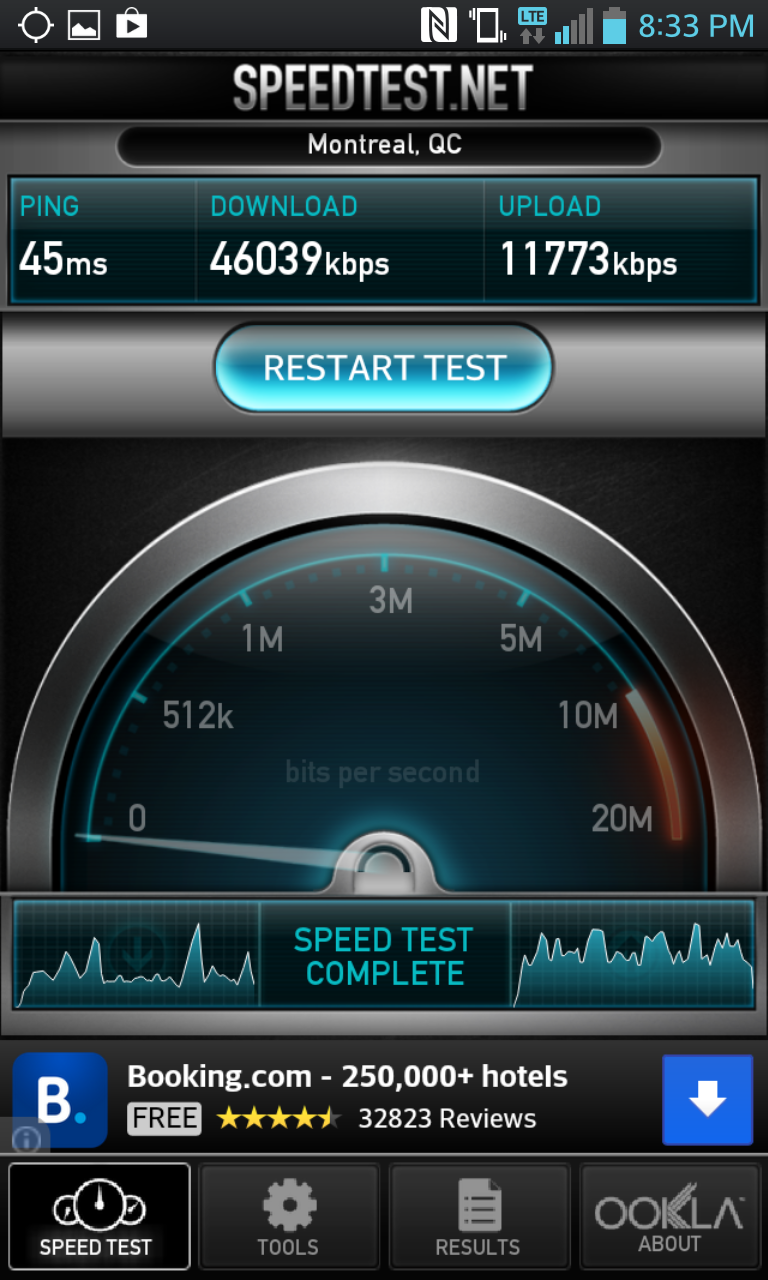The width and height of the screenshot is (768, 1280).
Task: Open the Ookla About tab
Action: point(669,1216)
